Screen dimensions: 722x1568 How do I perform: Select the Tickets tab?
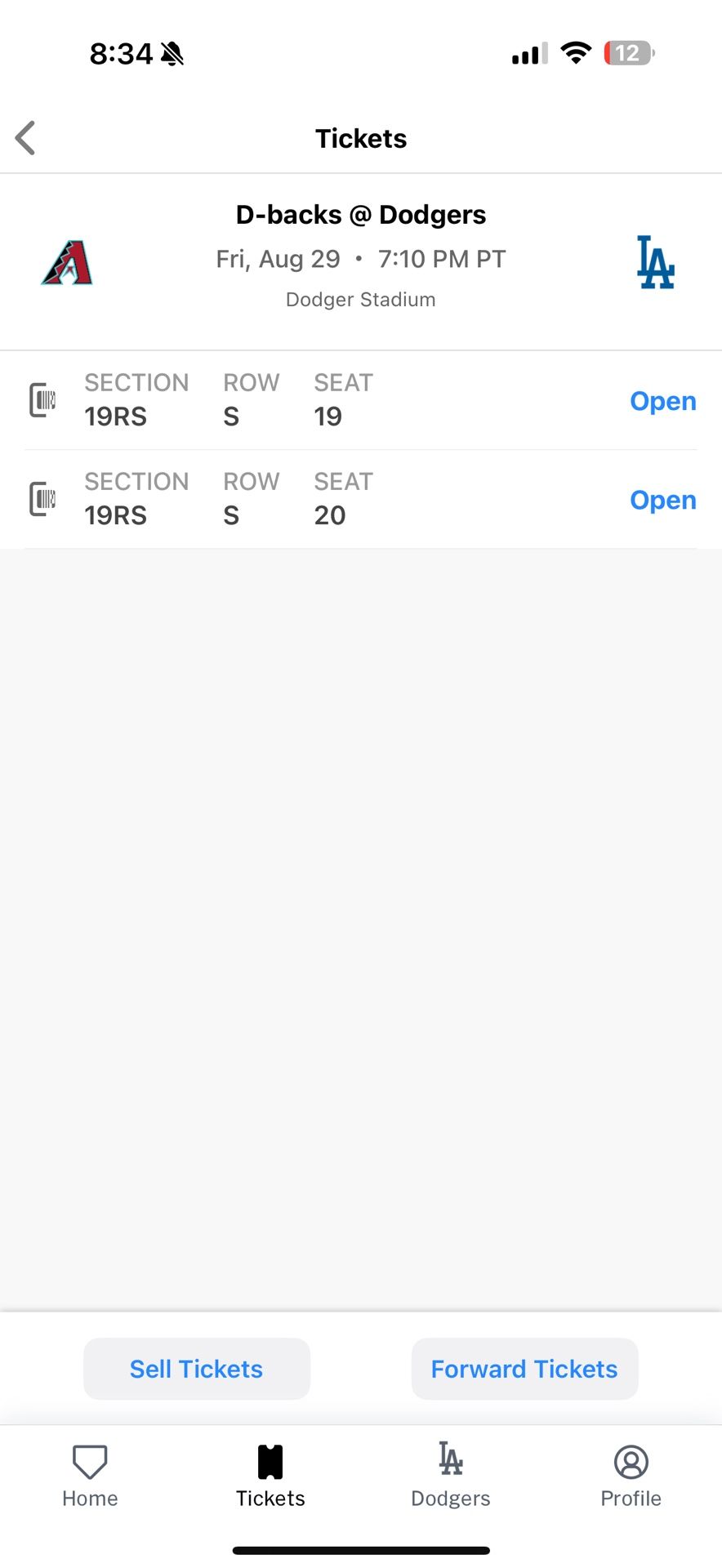[x=270, y=1477]
